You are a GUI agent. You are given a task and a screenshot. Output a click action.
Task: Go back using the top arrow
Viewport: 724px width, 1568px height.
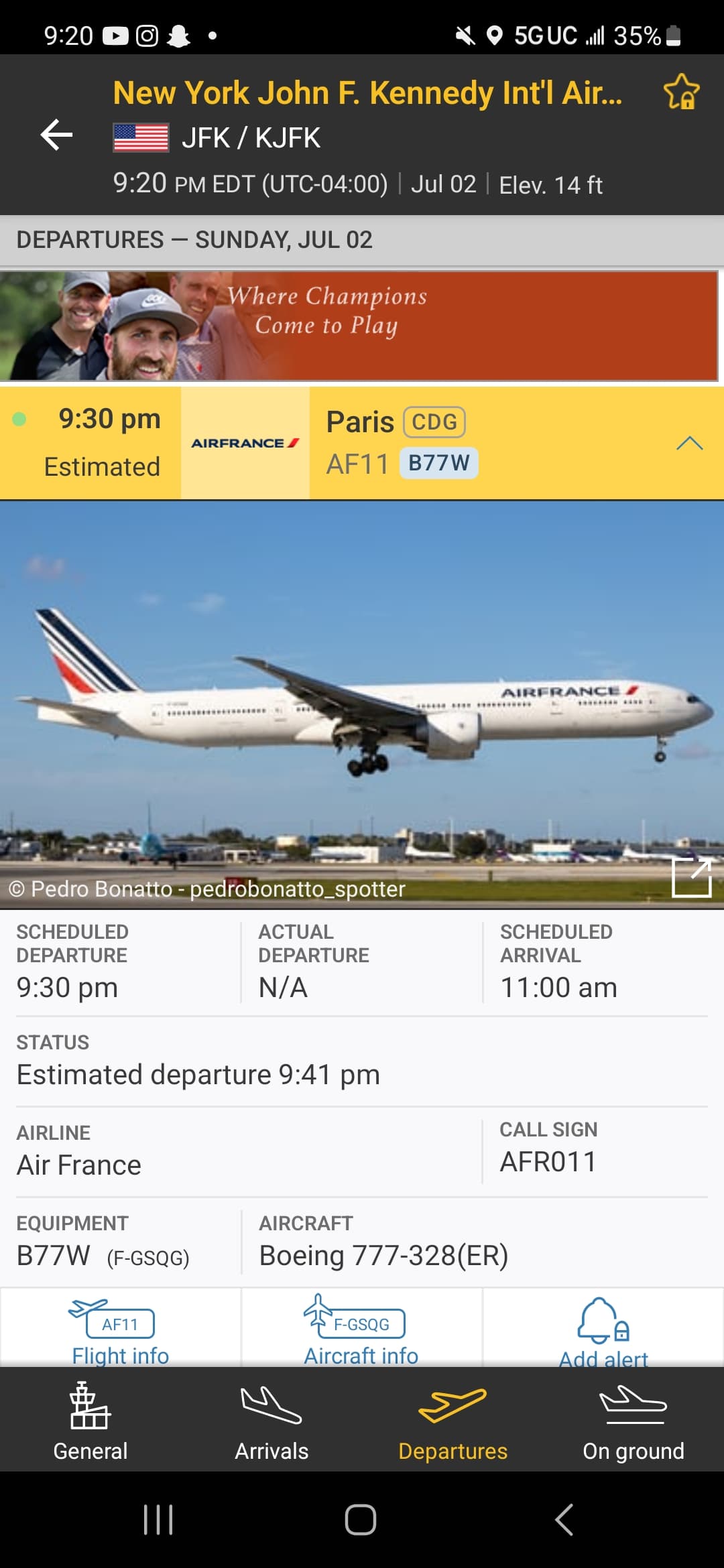point(56,135)
